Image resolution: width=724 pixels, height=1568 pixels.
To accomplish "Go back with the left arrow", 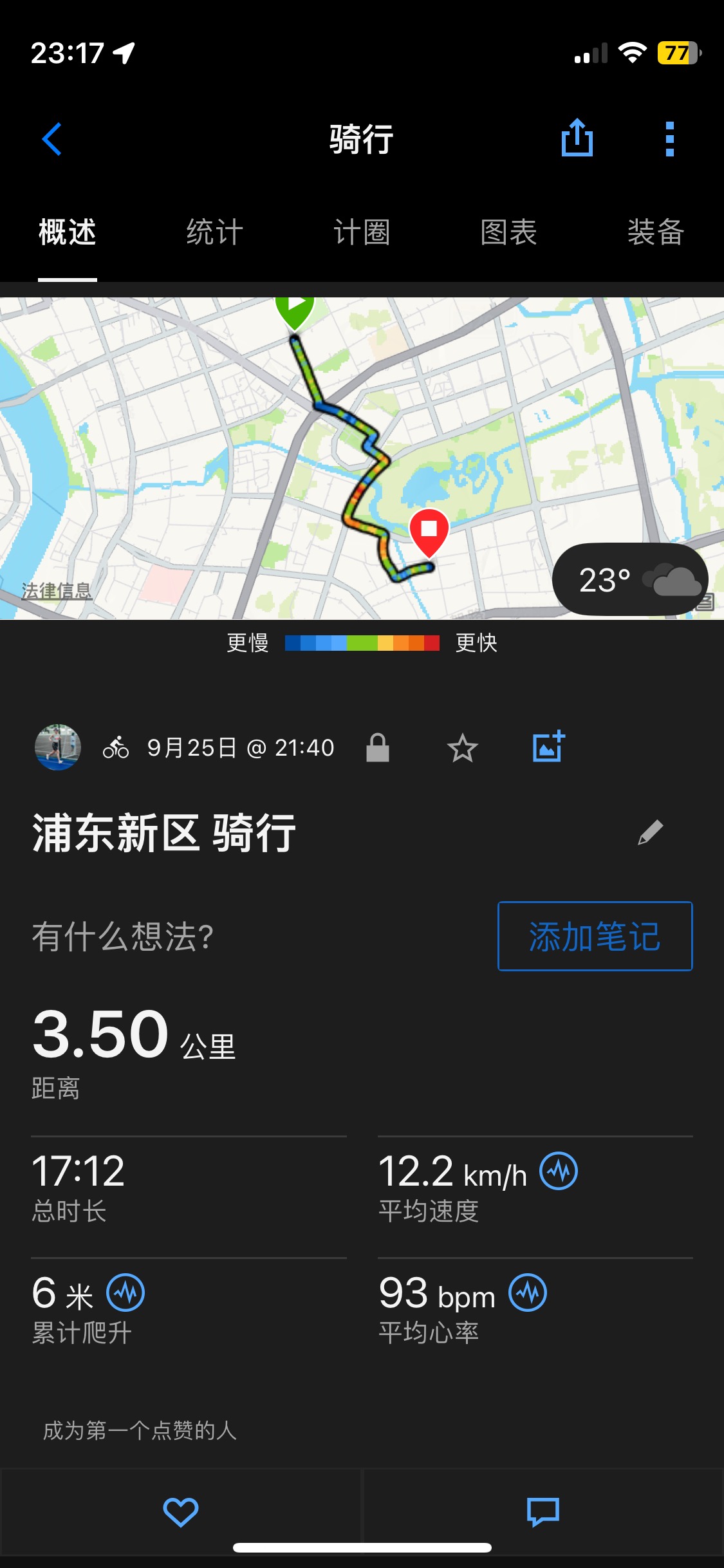I will (51, 139).
